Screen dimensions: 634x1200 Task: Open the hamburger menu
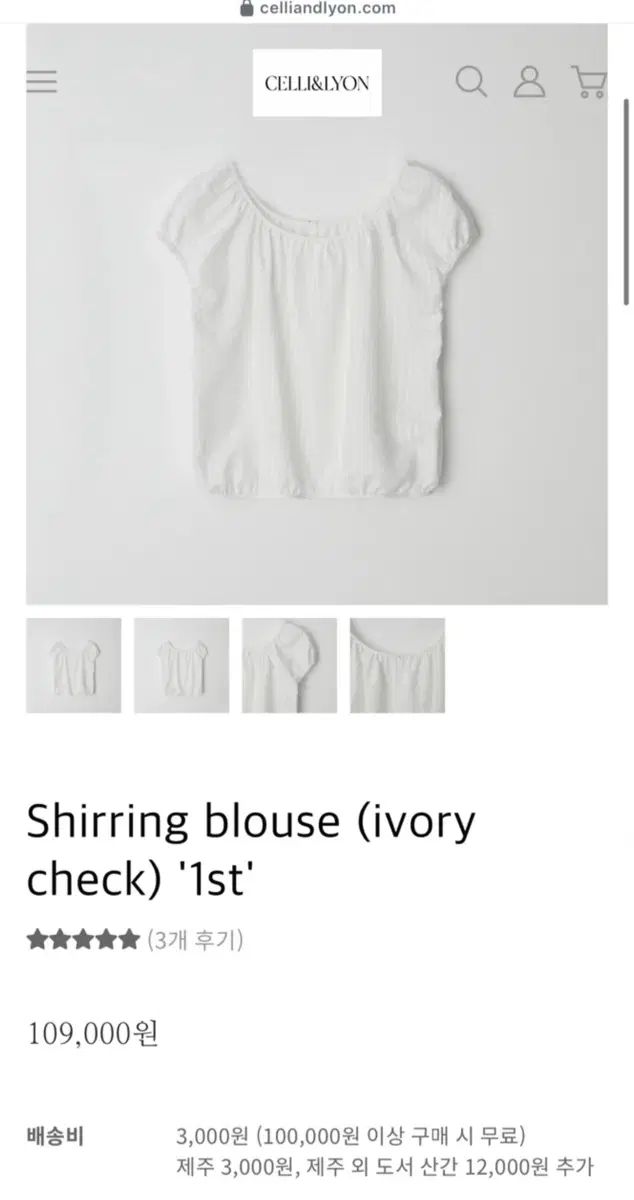[x=42, y=82]
